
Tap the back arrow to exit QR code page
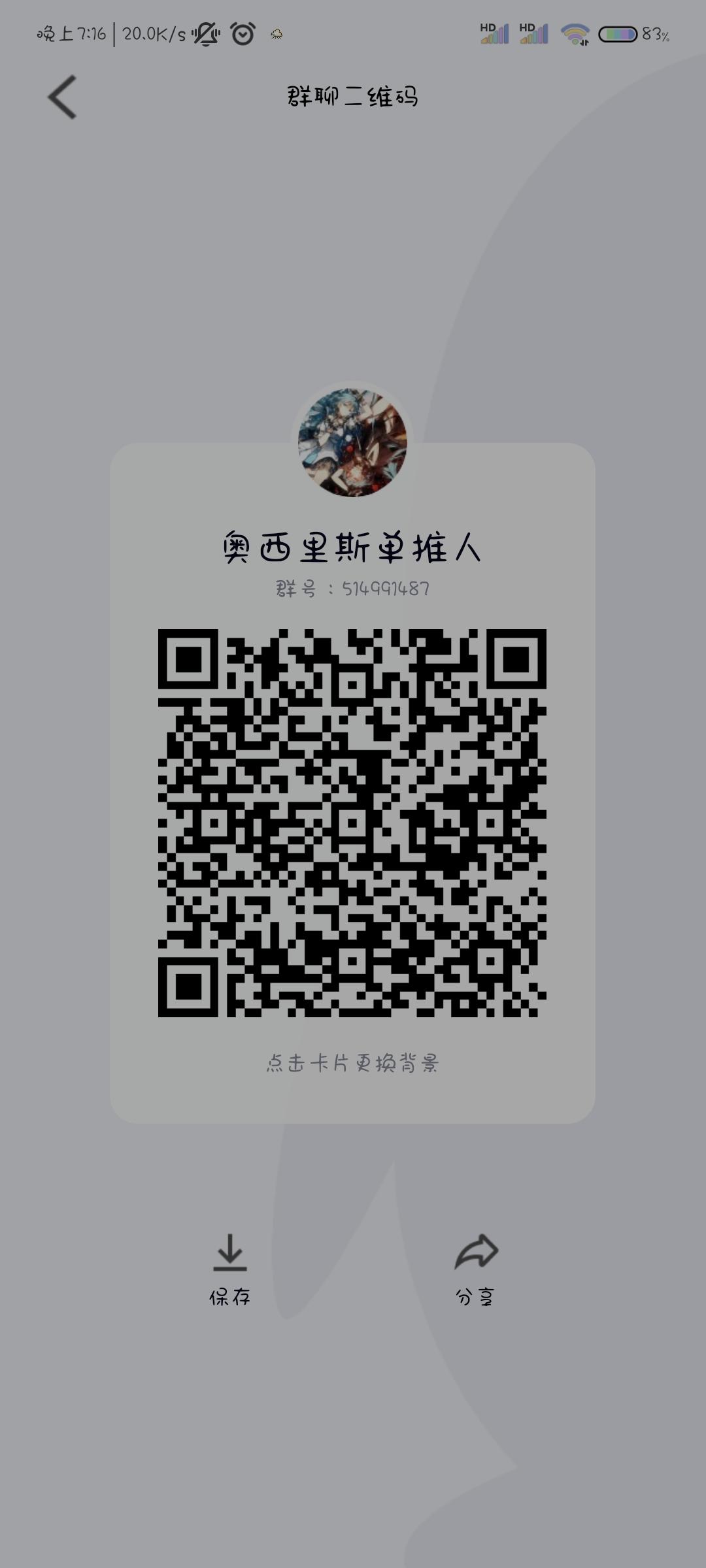coord(61,95)
